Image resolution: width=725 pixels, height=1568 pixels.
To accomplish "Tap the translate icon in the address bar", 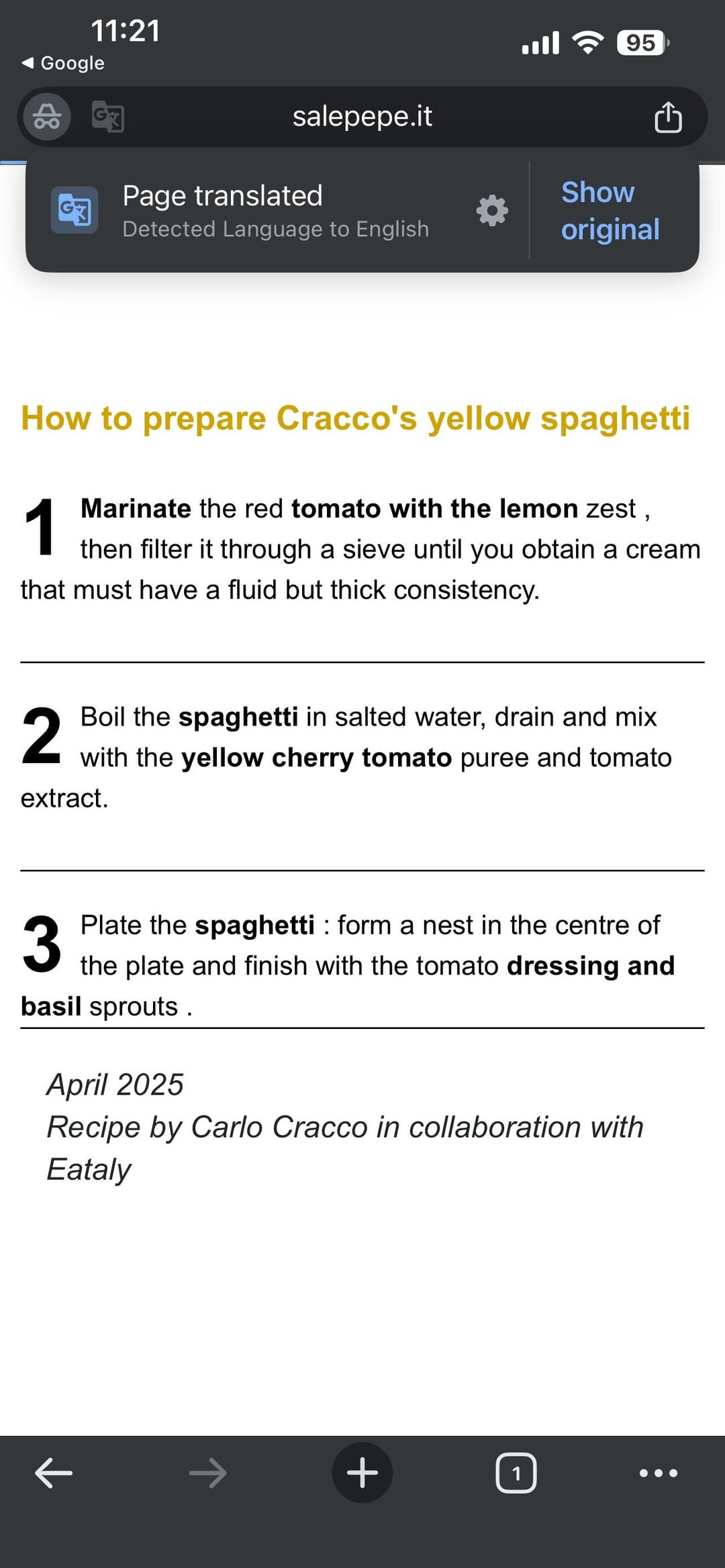I will click(107, 117).
